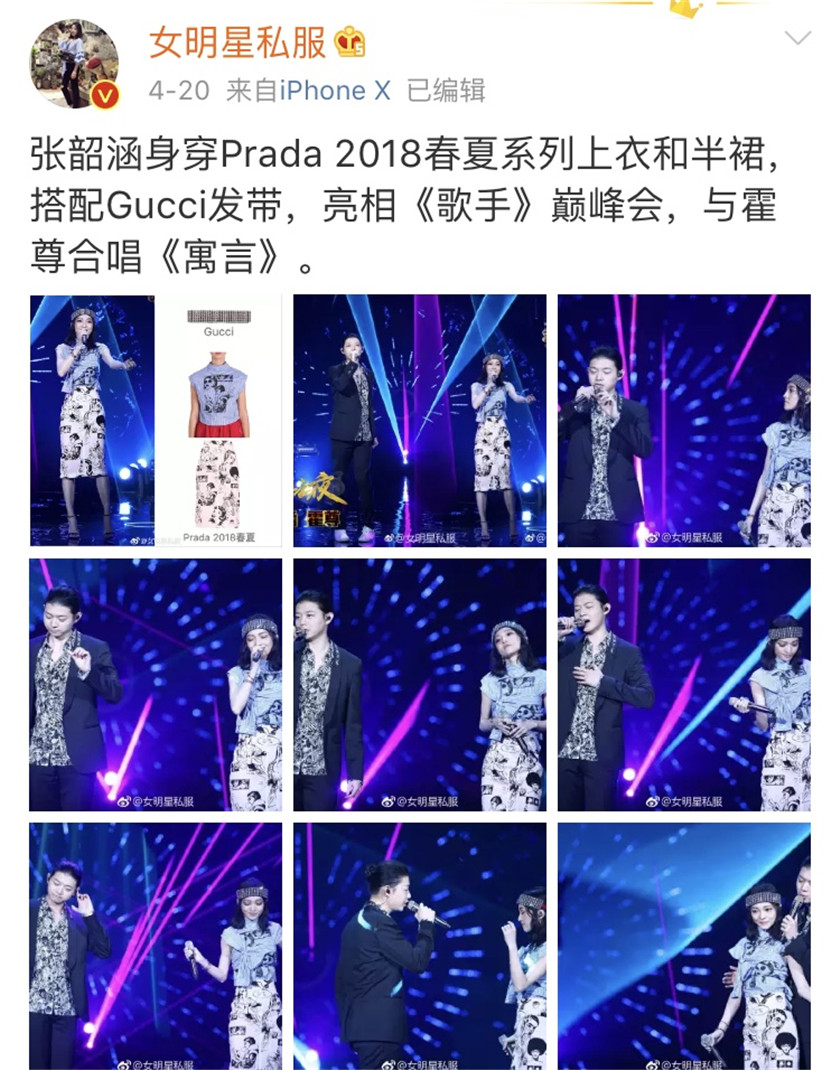Enlarge middle photo in the bottom row
The image size is (840, 1070).
(x=420, y=945)
